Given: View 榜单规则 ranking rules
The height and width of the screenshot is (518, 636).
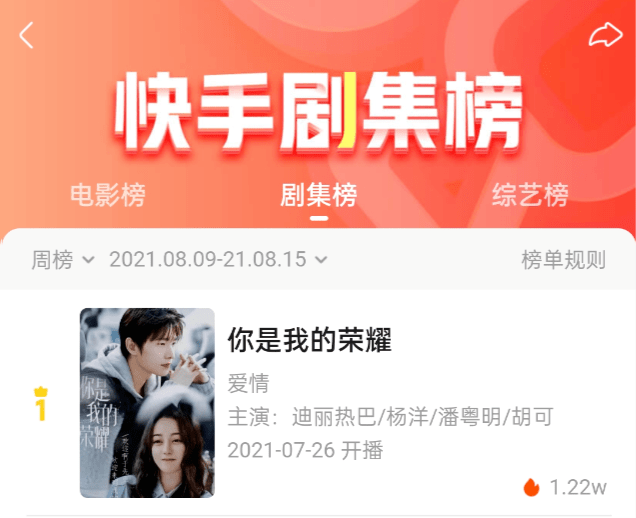Looking at the screenshot, I should click(x=563, y=260).
